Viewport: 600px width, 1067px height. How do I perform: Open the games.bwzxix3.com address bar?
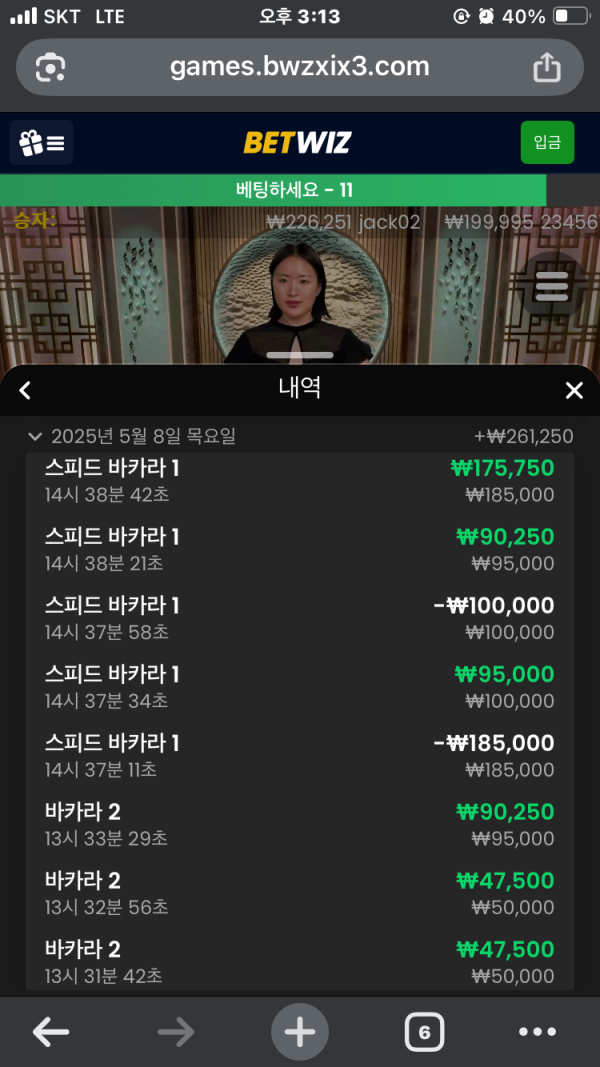pos(299,67)
